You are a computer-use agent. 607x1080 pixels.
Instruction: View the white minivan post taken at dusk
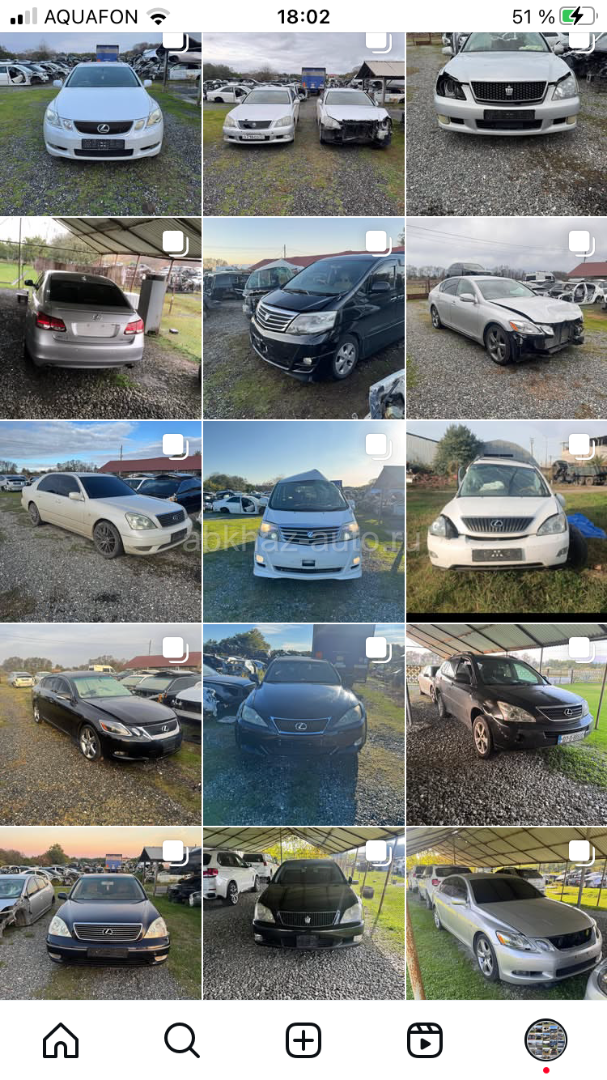pyautogui.click(x=303, y=521)
